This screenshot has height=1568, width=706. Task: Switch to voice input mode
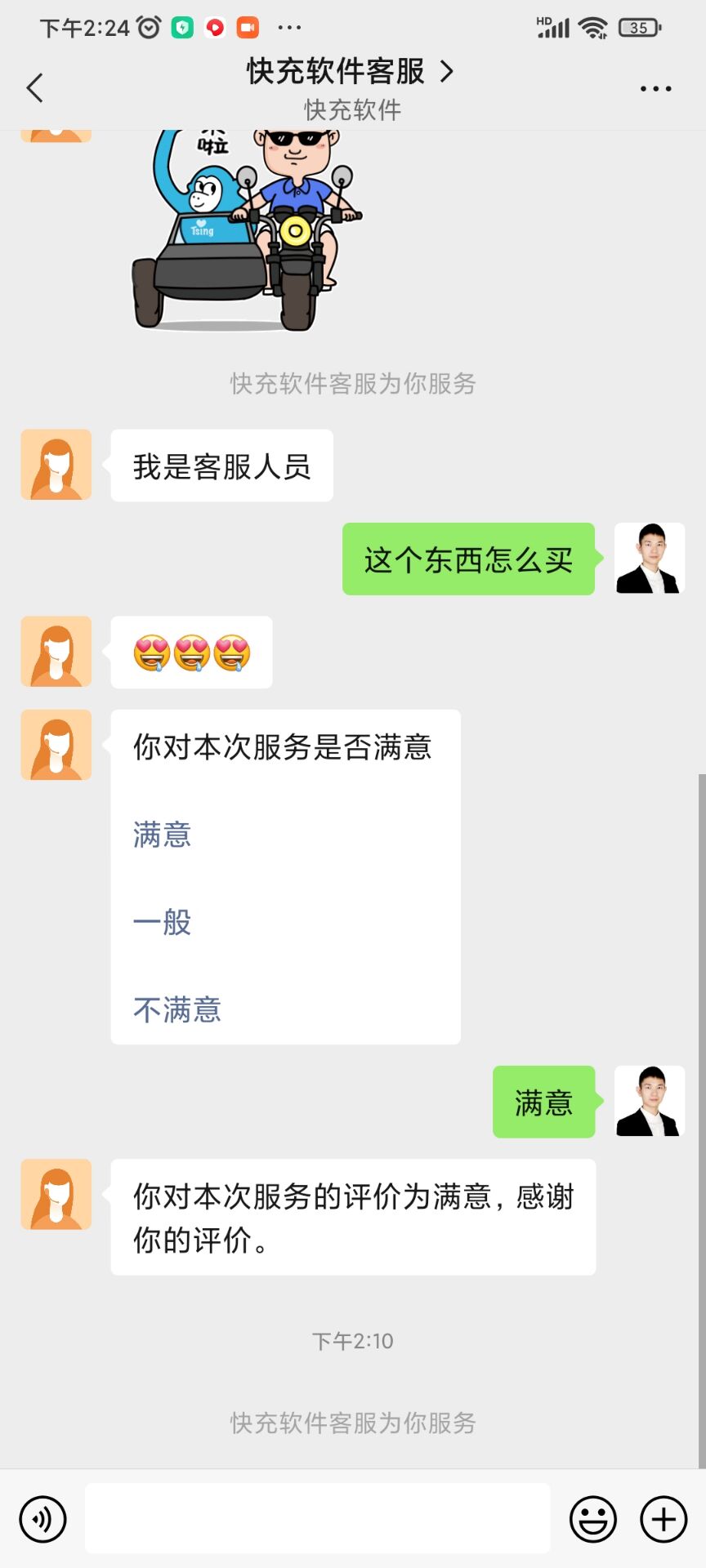(42, 1520)
